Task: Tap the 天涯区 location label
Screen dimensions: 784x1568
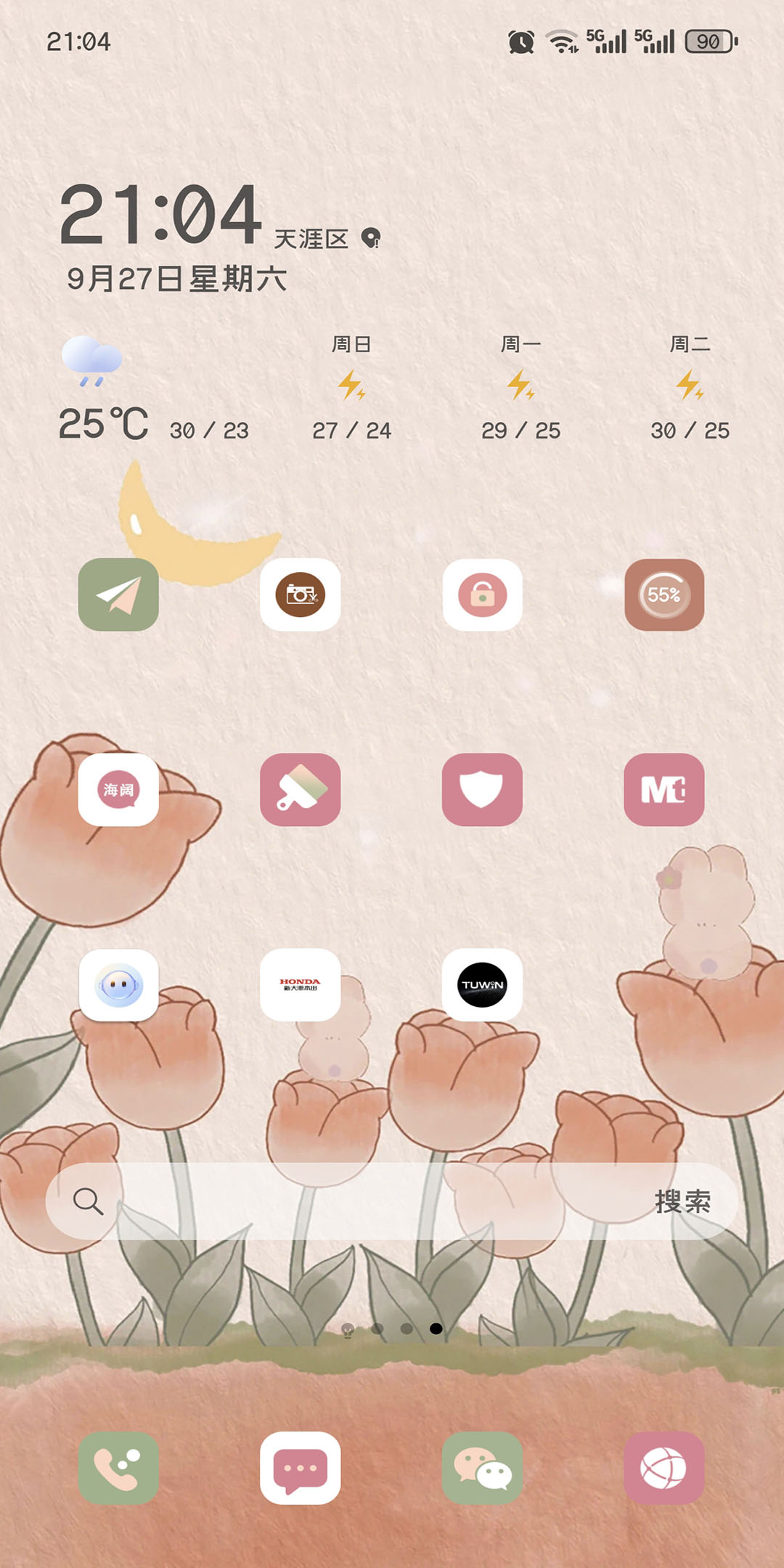Action: [x=312, y=240]
